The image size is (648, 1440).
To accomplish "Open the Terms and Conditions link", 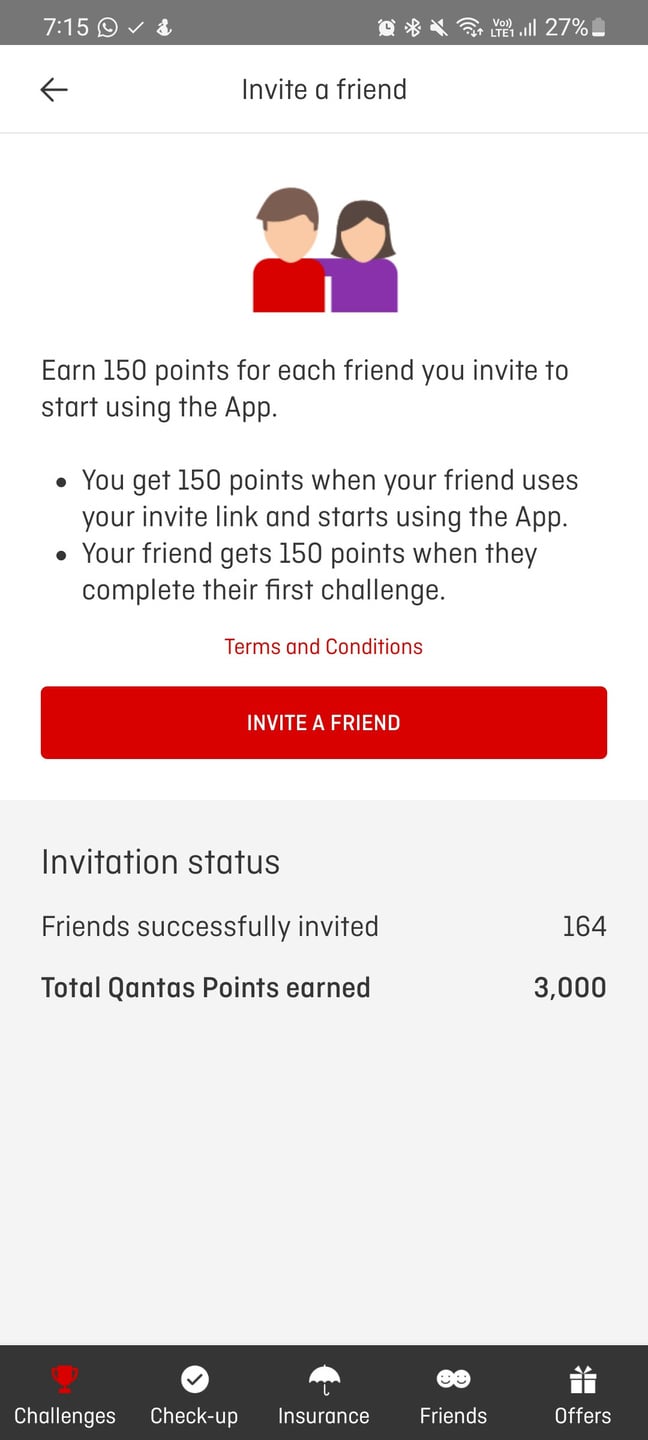I will point(323,647).
